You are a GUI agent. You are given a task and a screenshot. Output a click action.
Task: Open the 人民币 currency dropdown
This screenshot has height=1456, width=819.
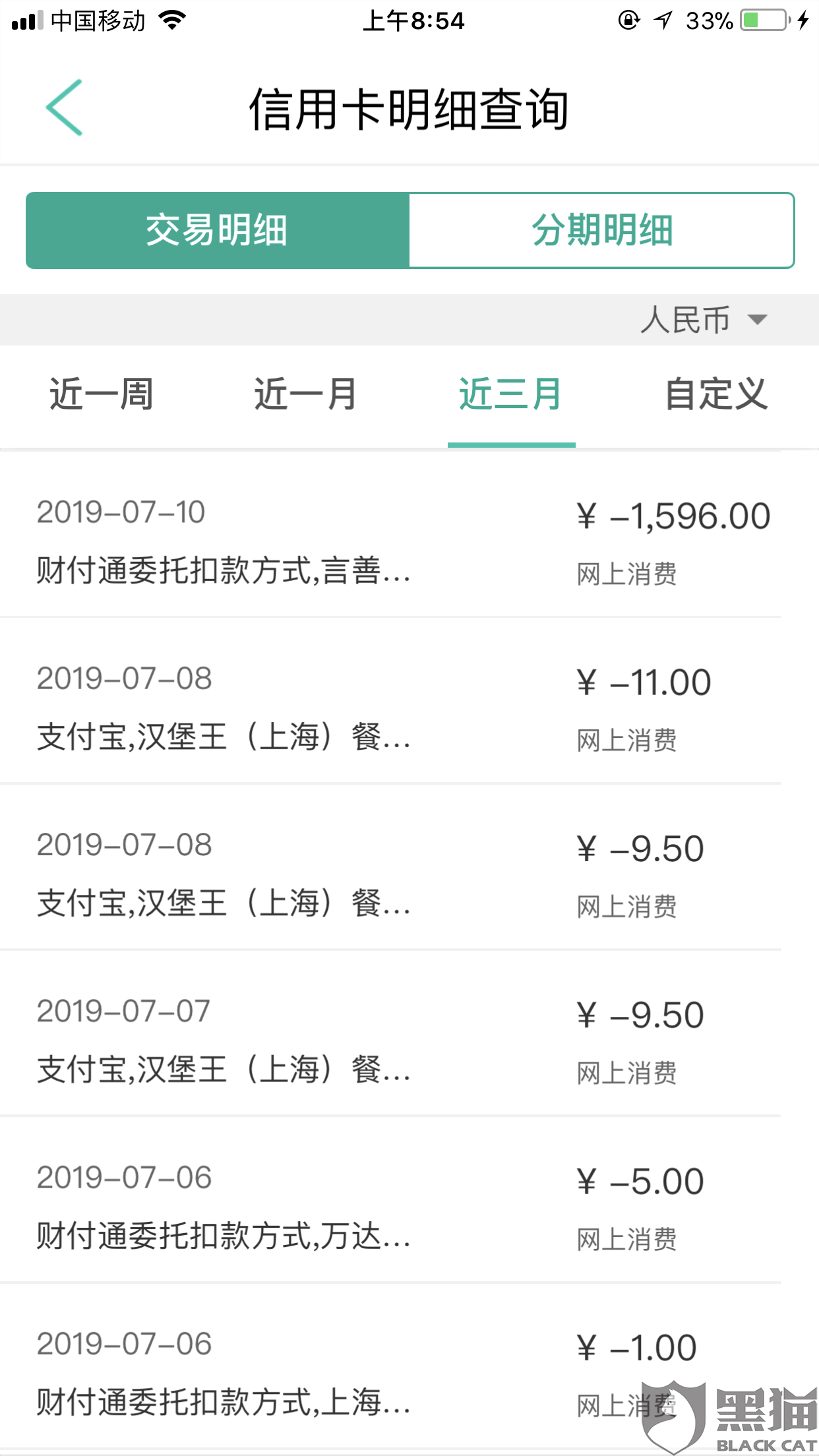(x=704, y=320)
